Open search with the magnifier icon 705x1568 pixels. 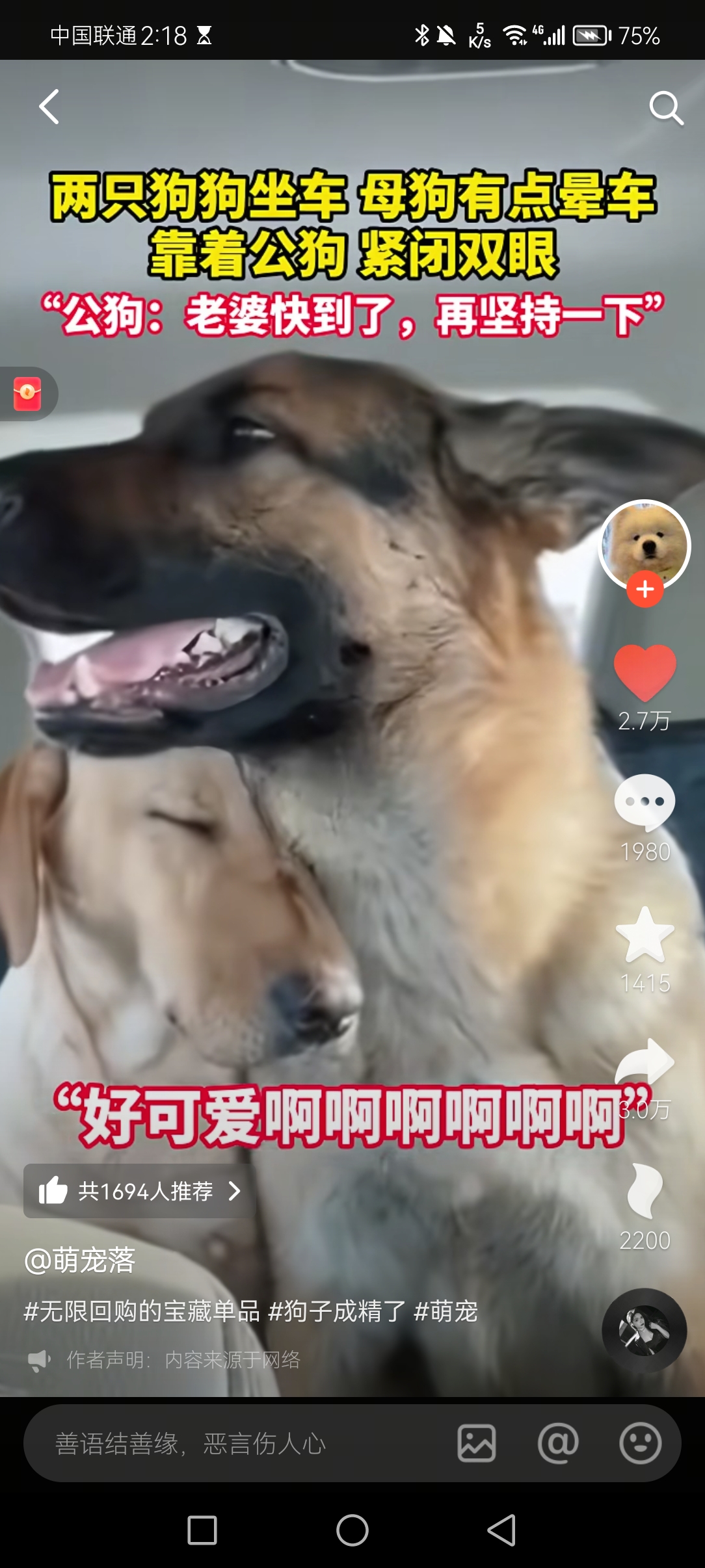pos(666,108)
